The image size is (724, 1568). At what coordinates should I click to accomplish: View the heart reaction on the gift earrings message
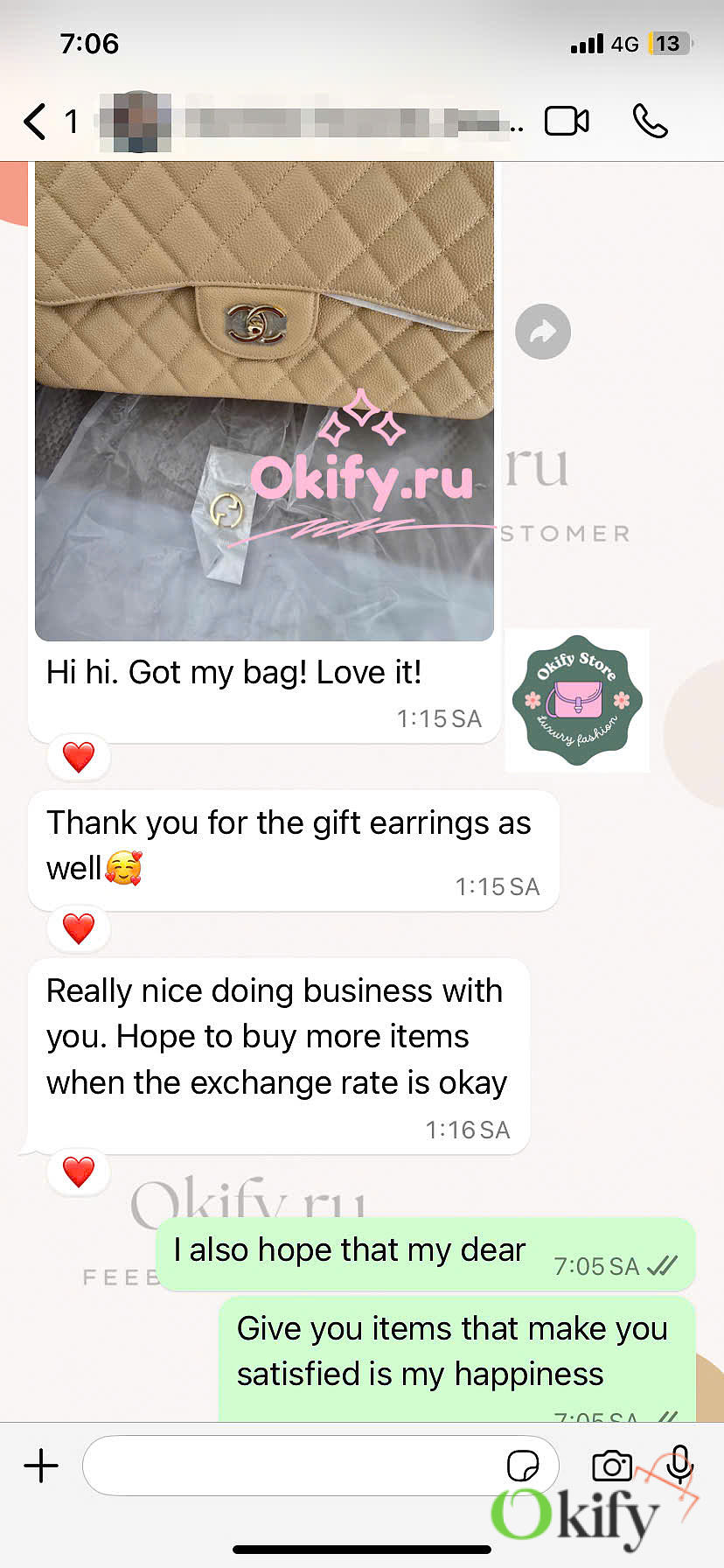click(79, 927)
